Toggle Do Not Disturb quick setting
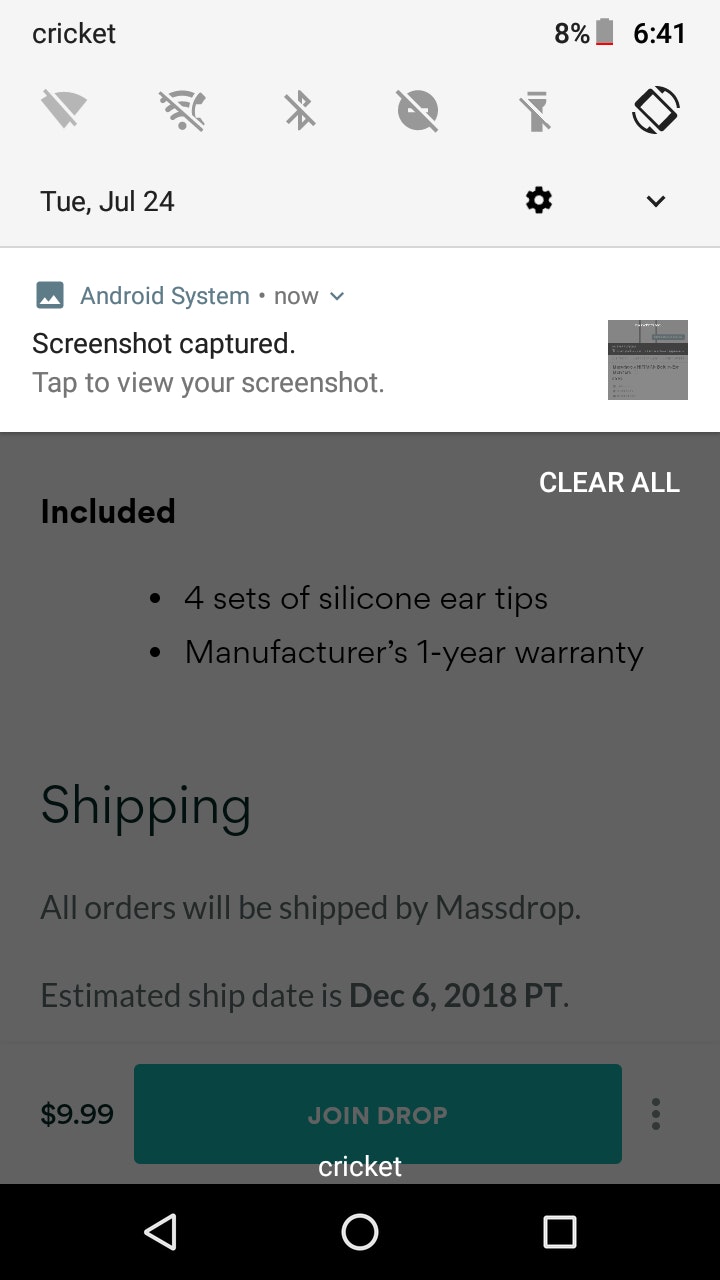The height and width of the screenshot is (1280, 720). coord(418,110)
